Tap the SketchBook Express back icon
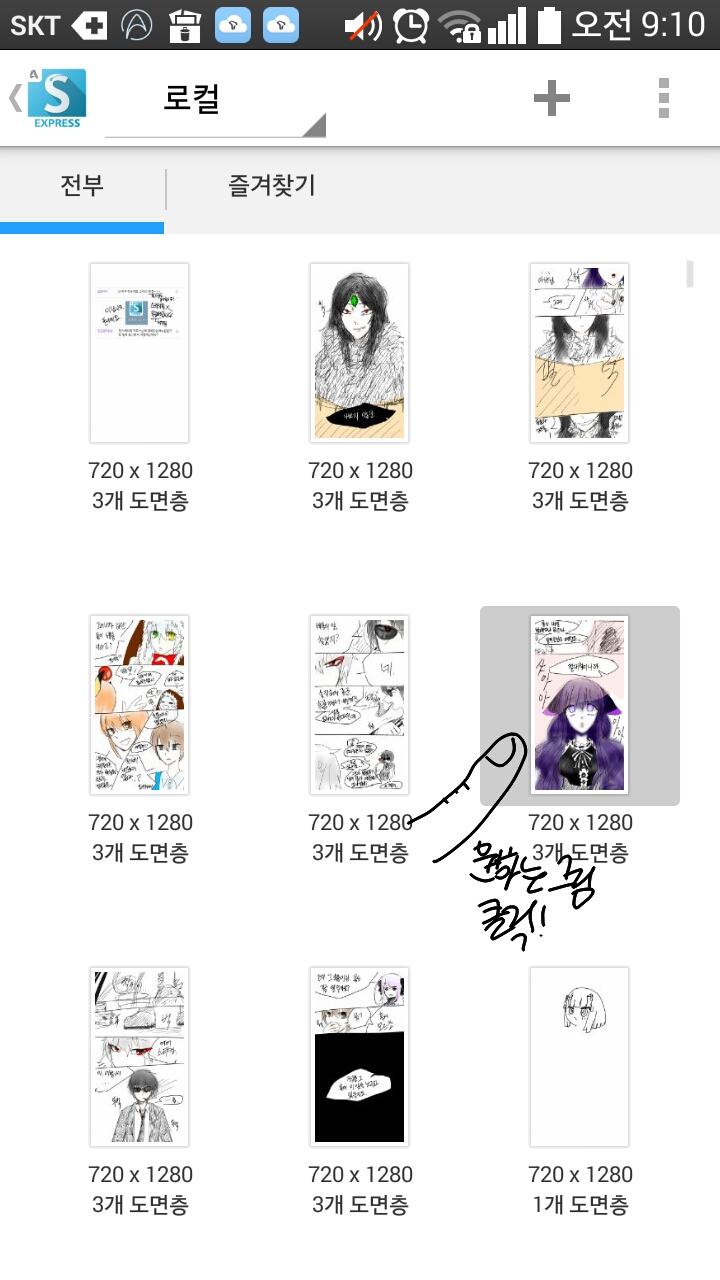This screenshot has height=1280, width=720. pos(50,99)
